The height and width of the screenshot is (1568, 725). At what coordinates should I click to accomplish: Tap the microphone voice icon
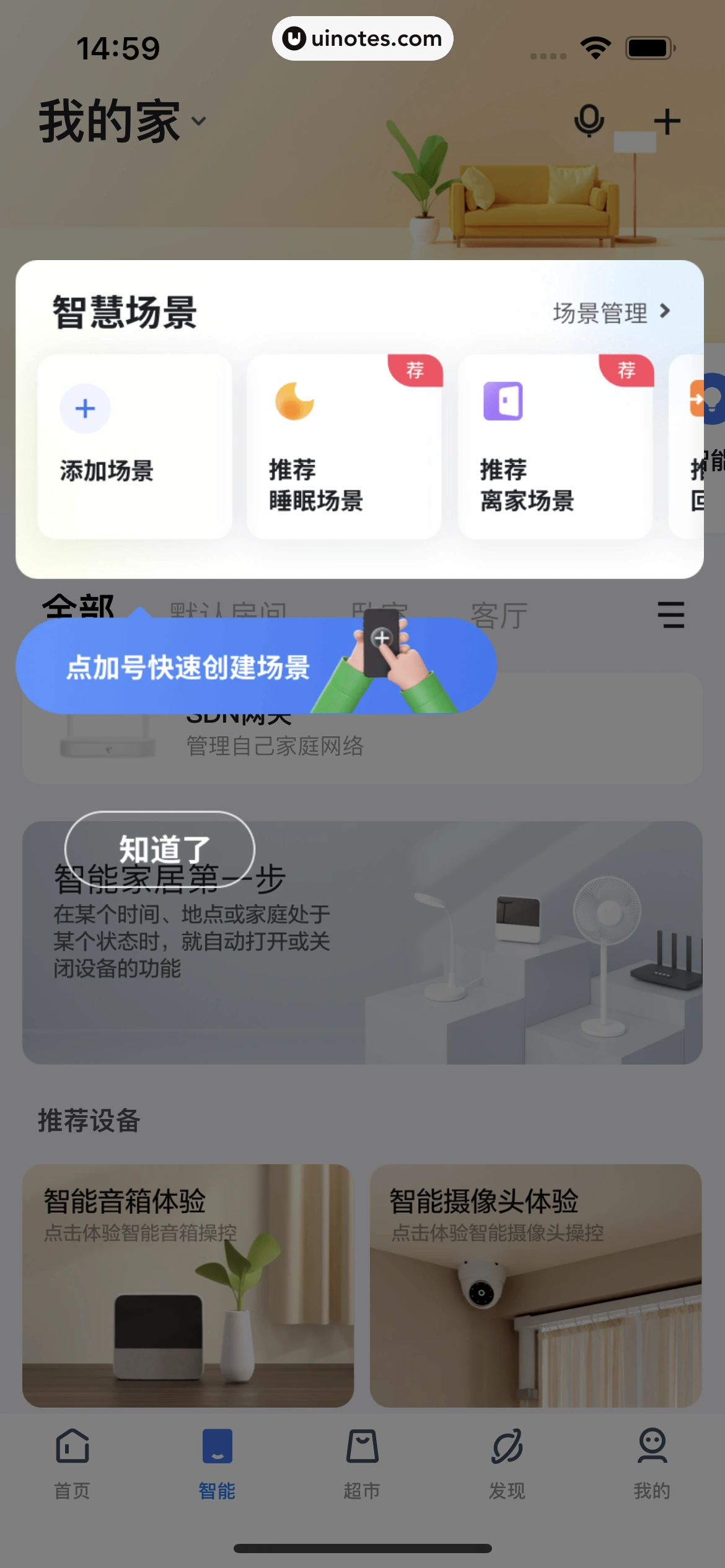589,120
